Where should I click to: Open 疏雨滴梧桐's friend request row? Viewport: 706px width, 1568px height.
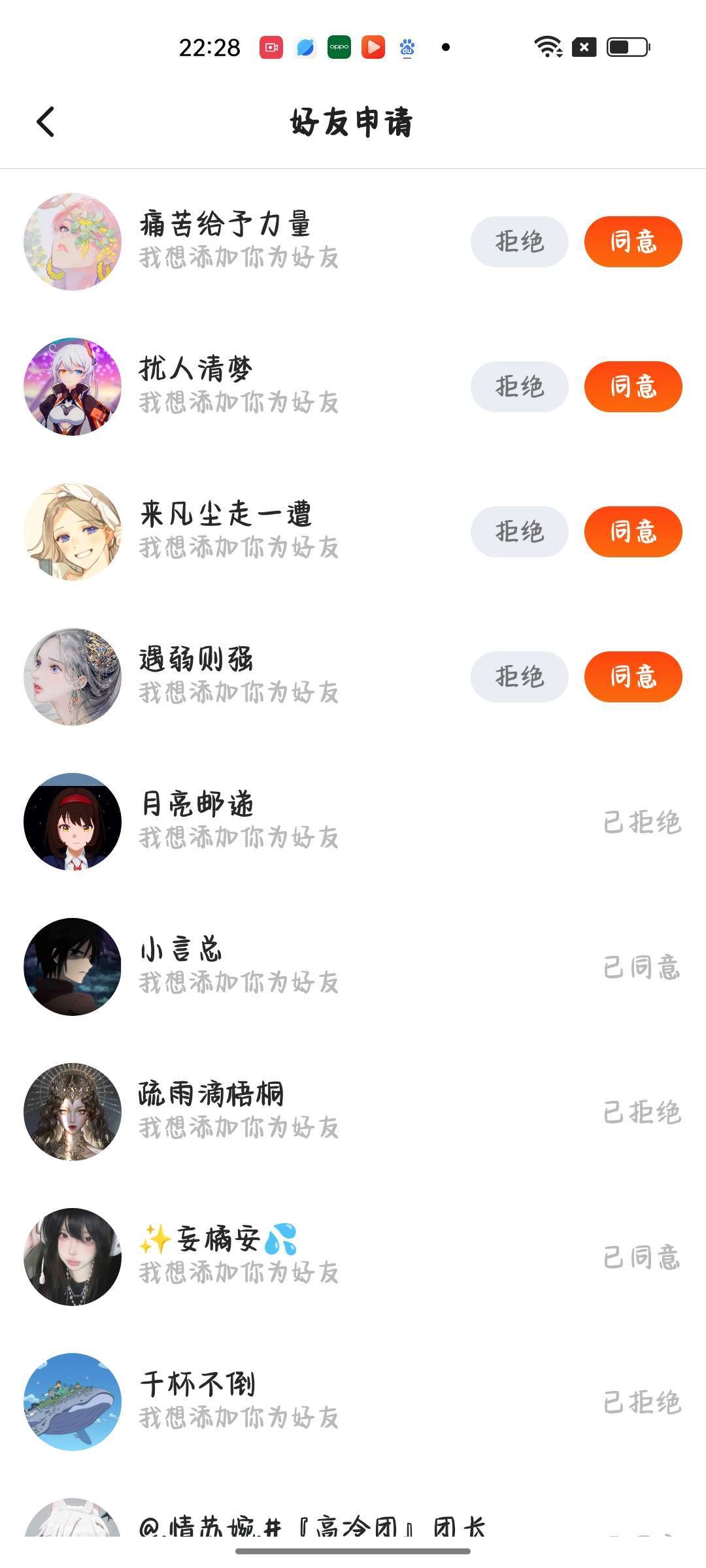click(x=353, y=1112)
